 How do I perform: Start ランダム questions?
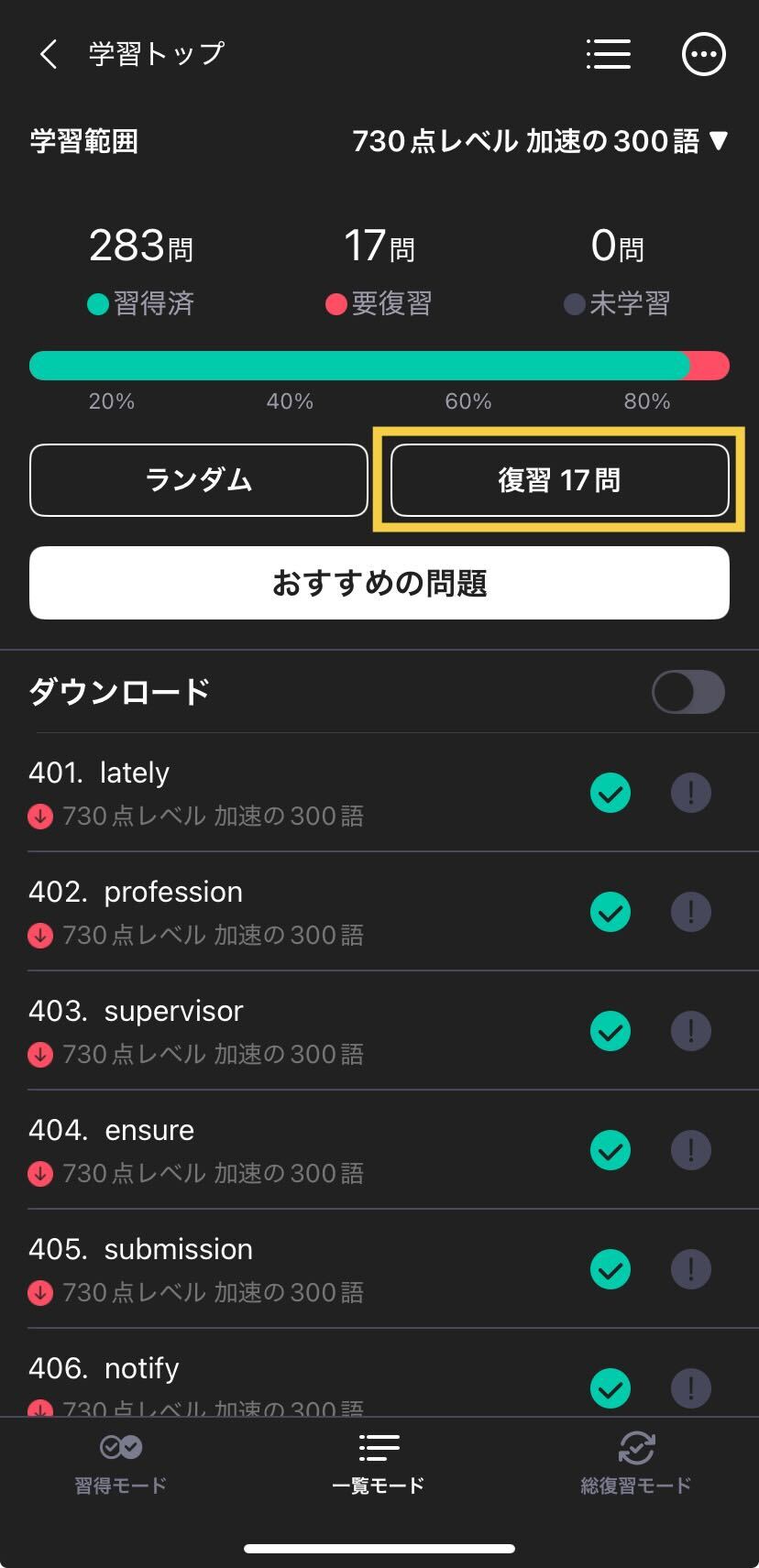(198, 480)
